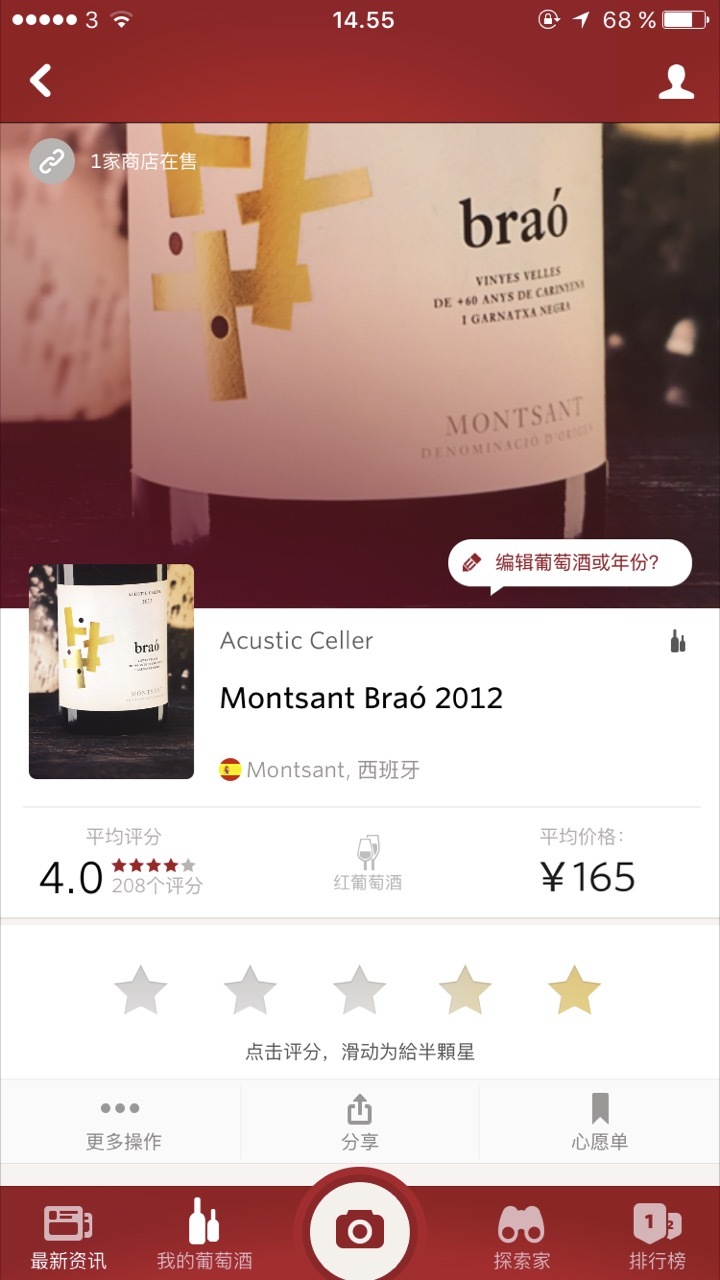Tap the third star in the rating row
This screenshot has height=1280, width=720.
pos(358,988)
